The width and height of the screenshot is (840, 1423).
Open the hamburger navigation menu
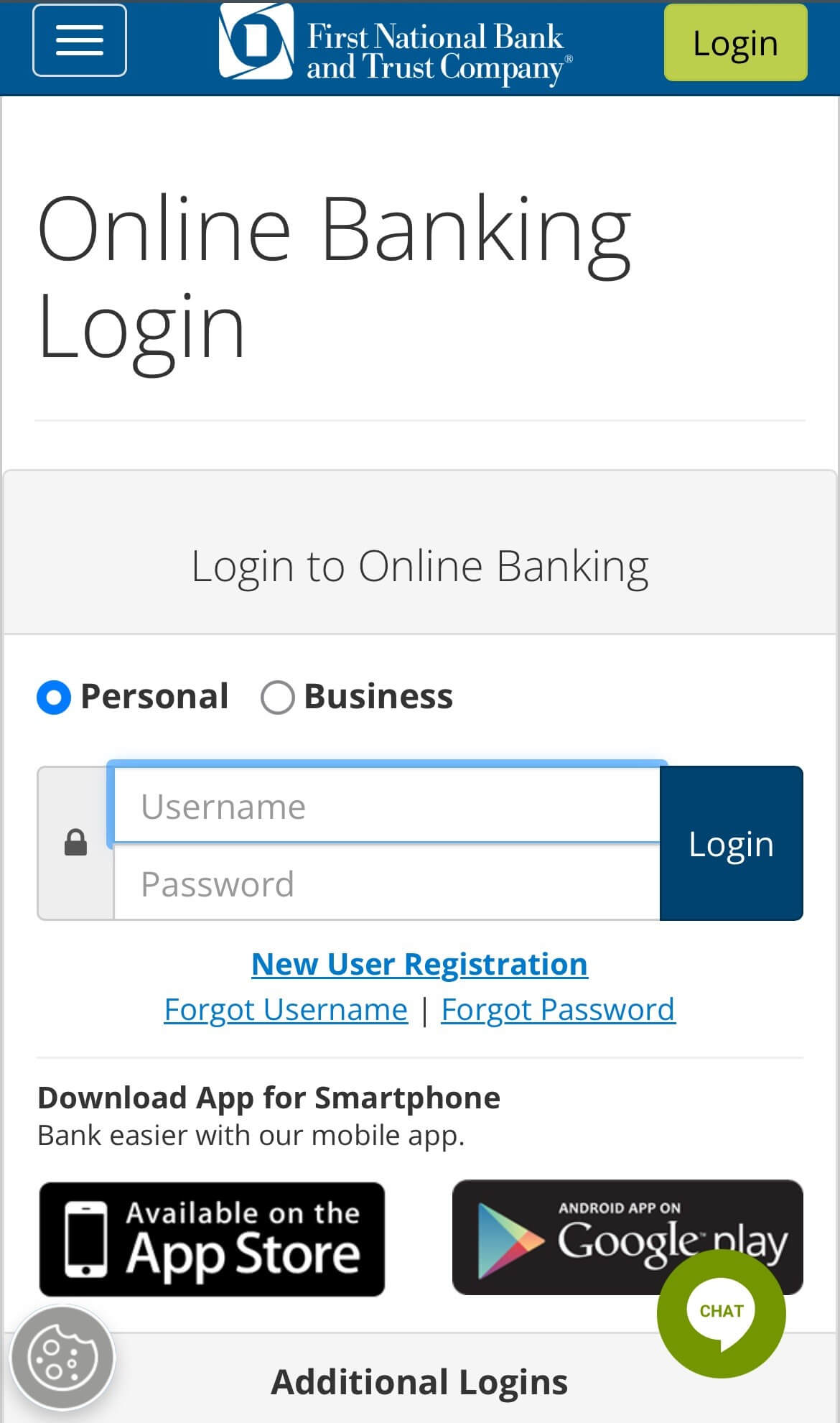[x=80, y=40]
